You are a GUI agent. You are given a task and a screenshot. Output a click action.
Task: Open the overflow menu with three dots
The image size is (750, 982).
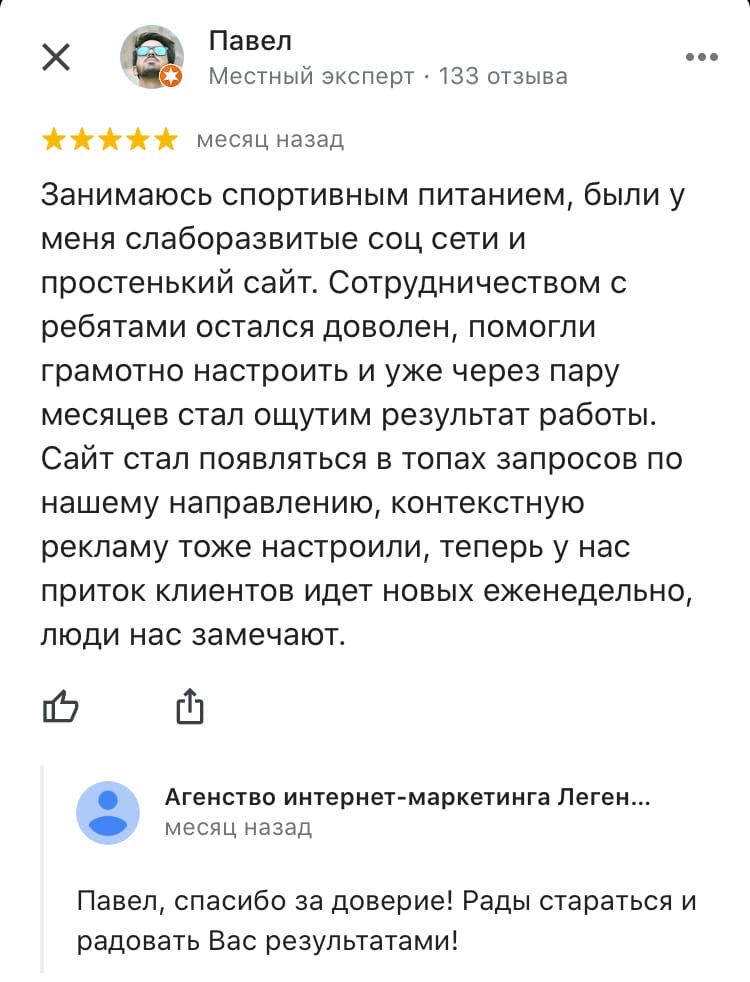tap(701, 57)
